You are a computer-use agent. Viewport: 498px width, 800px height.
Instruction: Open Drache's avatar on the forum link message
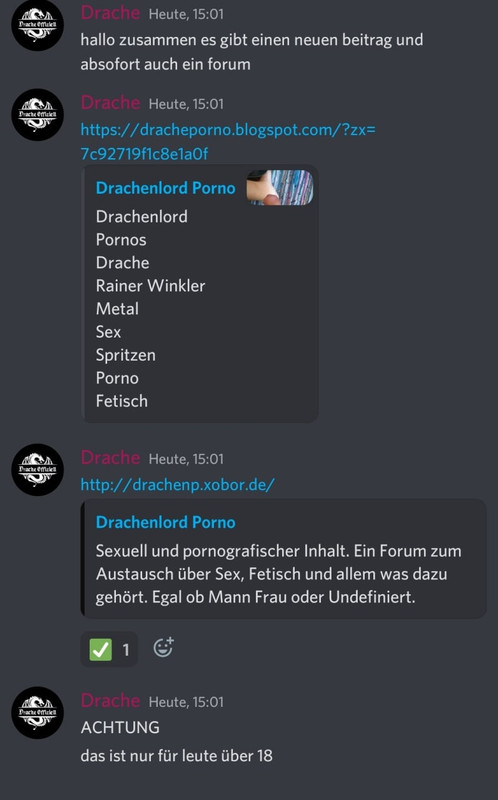coord(37,470)
